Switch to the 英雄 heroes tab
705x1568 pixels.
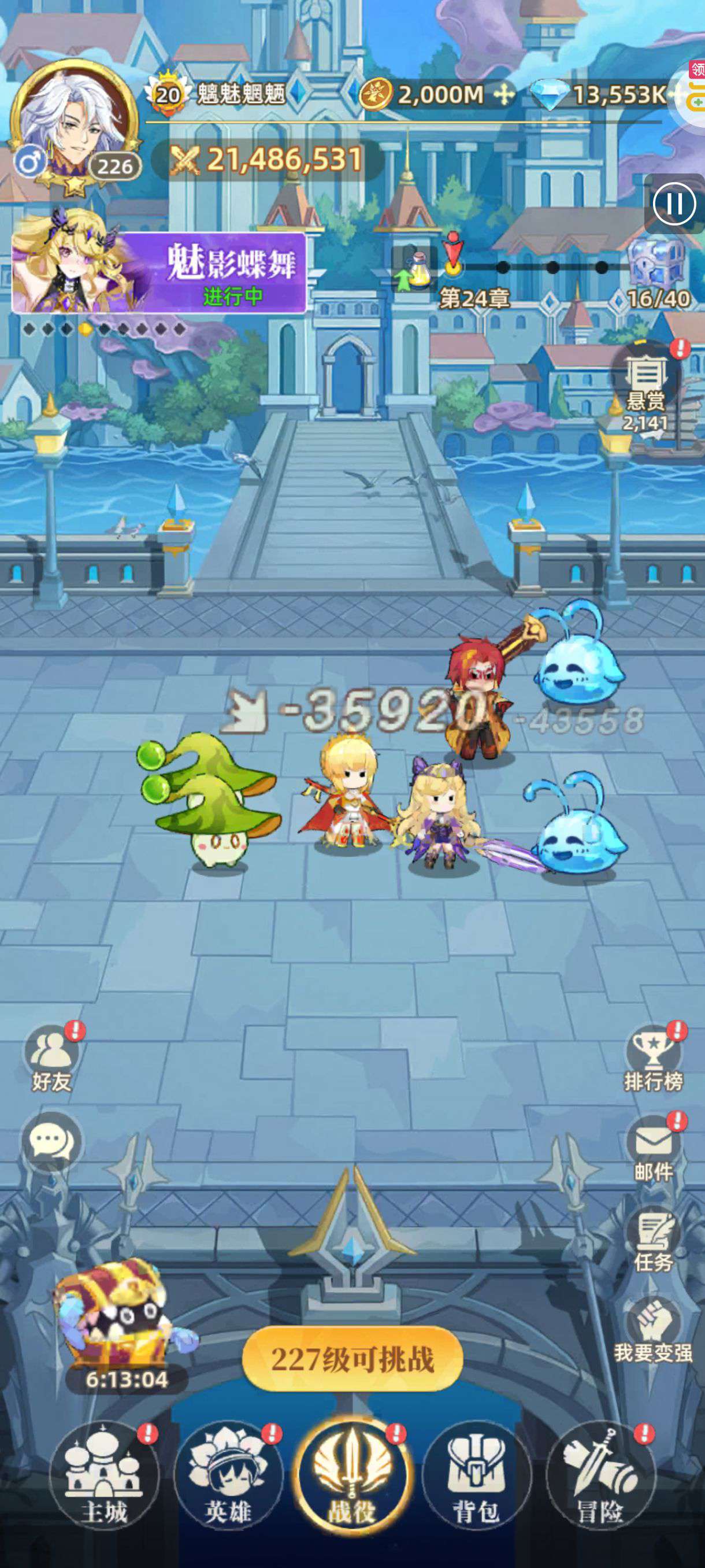229,1477
